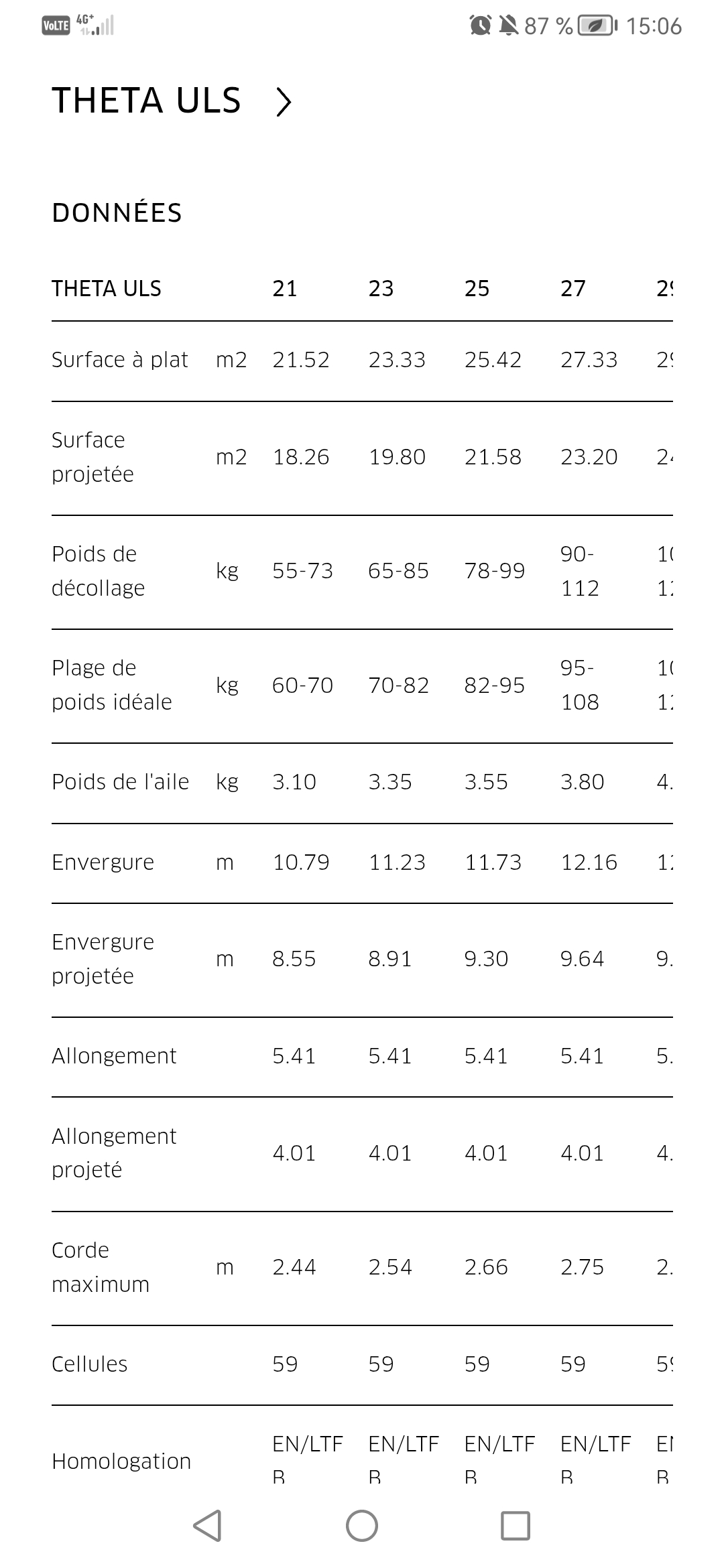Tap the system home button

(362, 1526)
